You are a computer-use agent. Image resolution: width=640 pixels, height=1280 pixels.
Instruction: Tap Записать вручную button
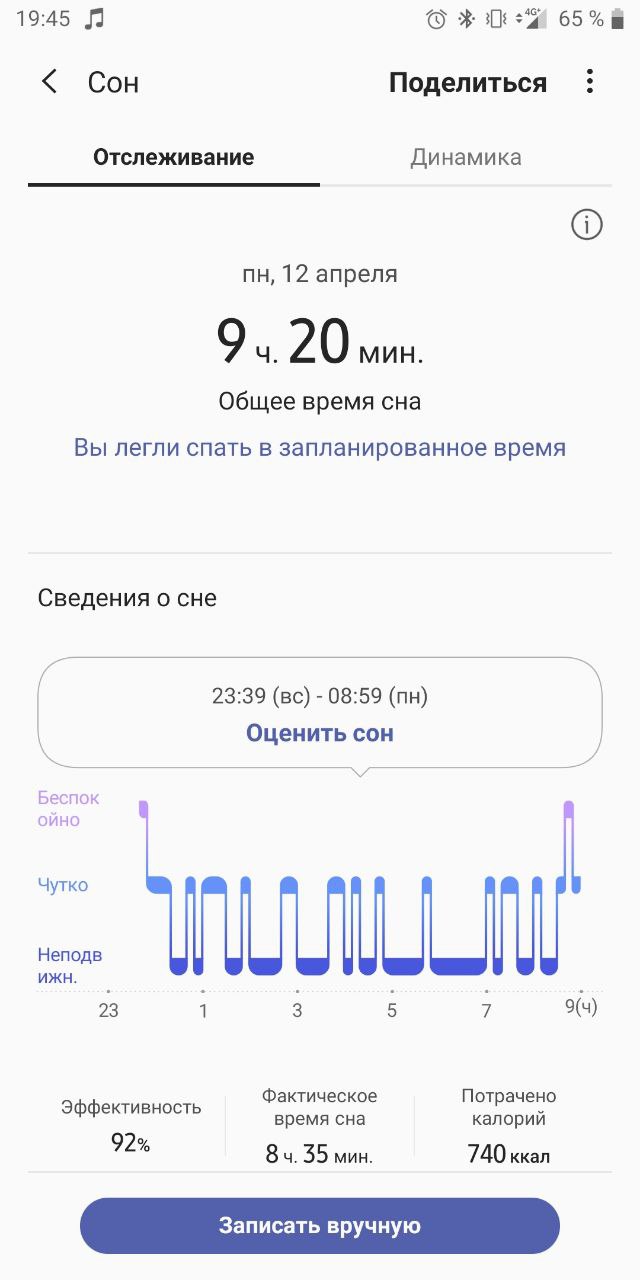(320, 1226)
